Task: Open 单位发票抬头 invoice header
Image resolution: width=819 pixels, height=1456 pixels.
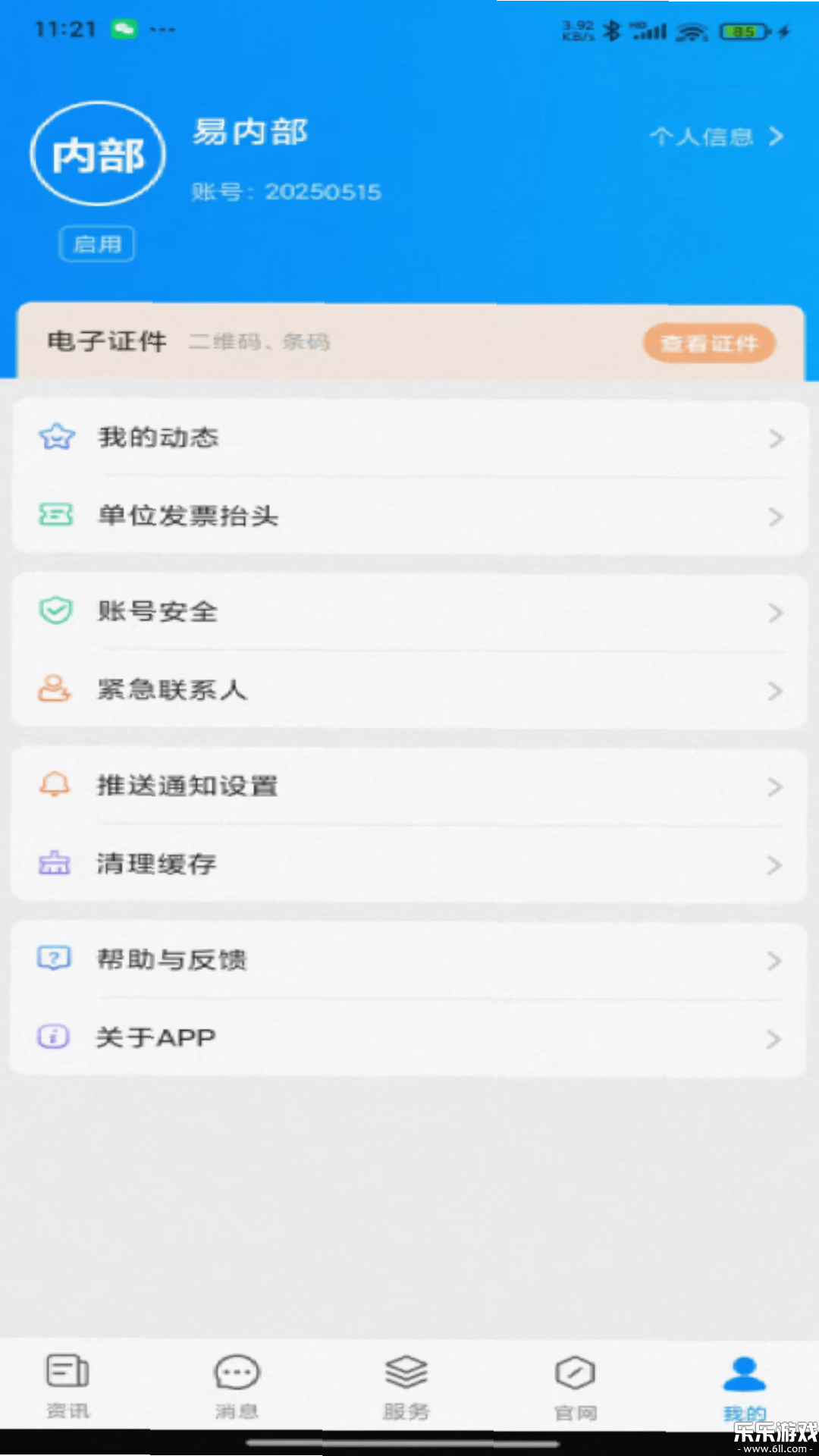Action: [x=409, y=516]
